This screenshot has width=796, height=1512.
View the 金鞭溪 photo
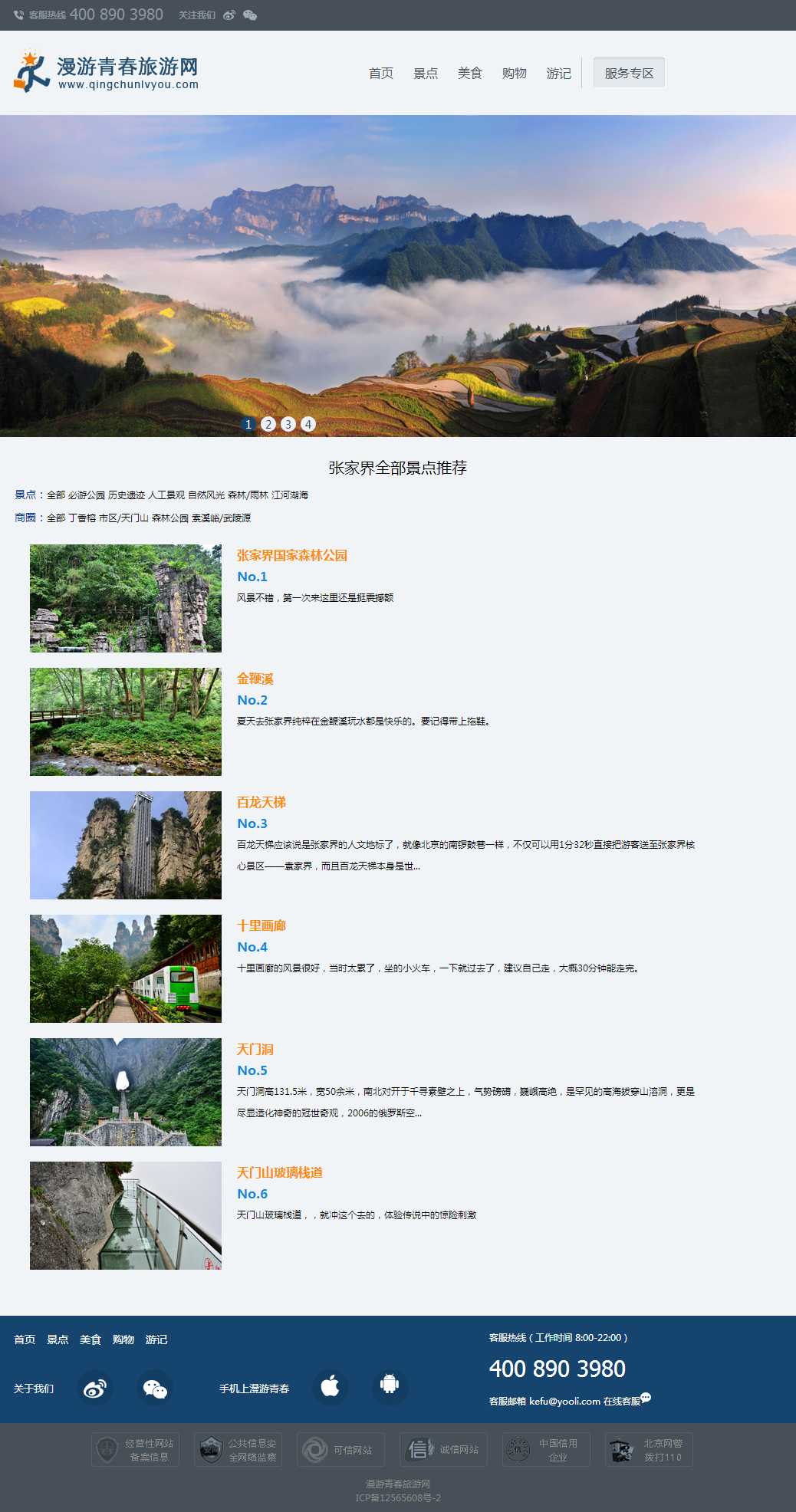(126, 721)
